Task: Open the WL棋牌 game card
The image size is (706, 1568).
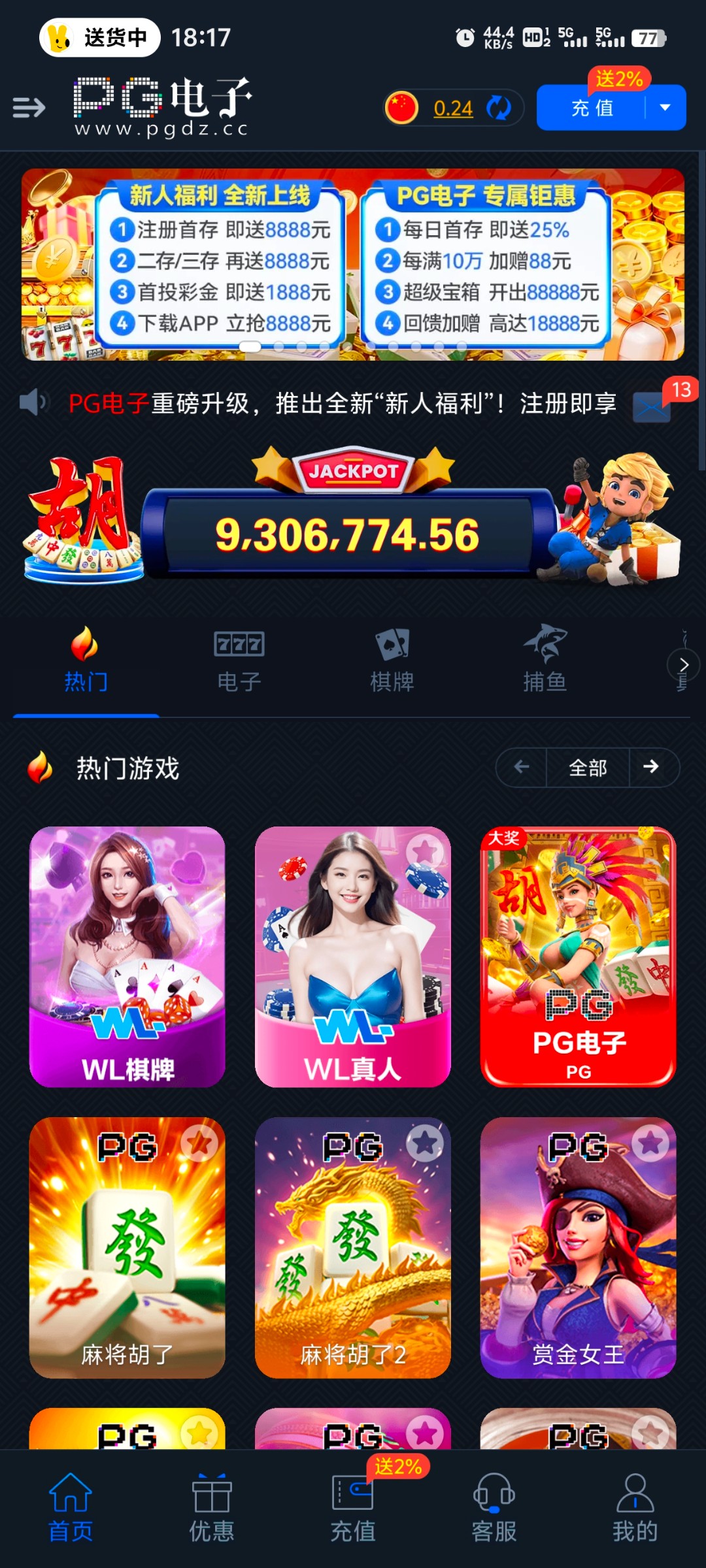Action: click(x=127, y=956)
